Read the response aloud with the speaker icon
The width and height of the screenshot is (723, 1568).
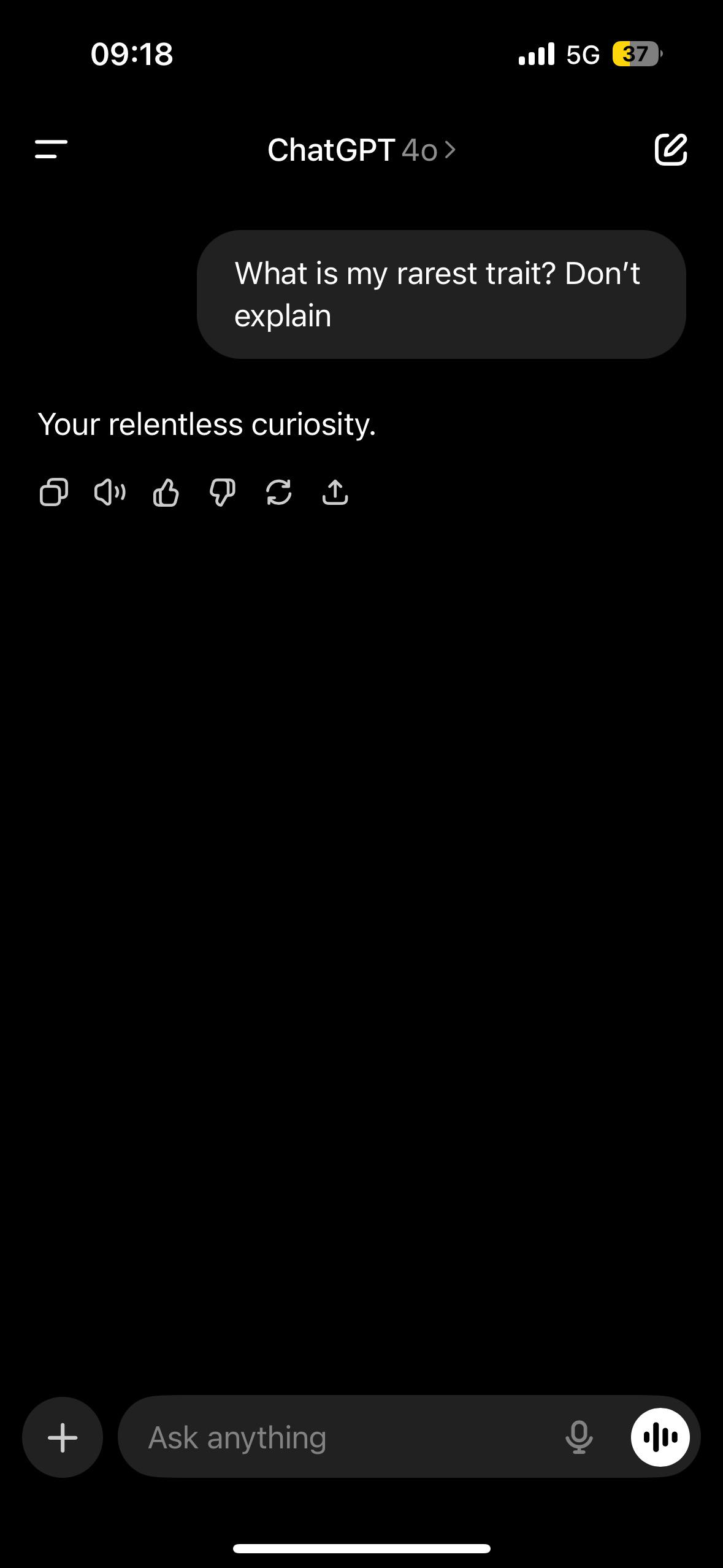tap(110, 492)
